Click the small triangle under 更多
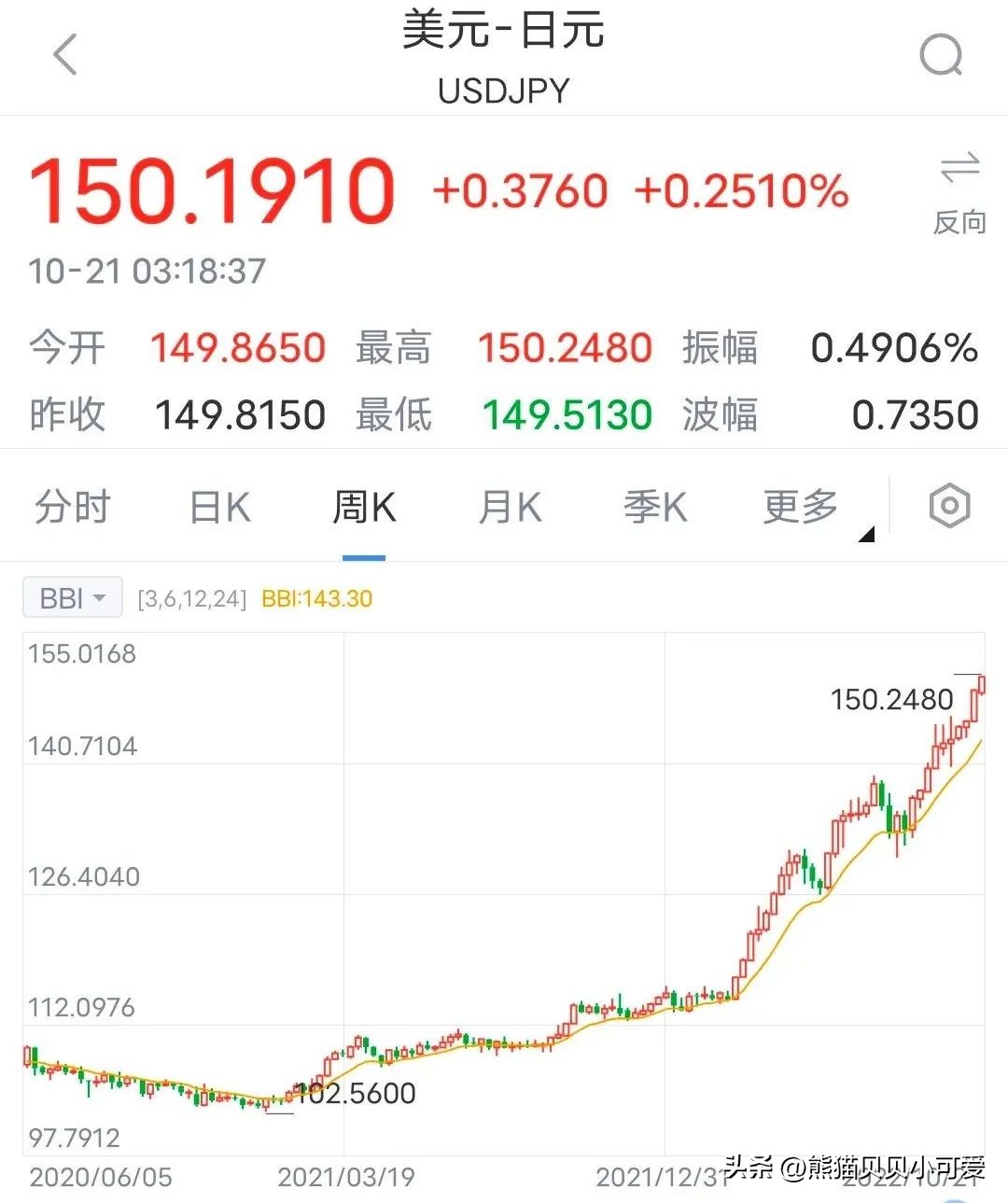Viewport: 1008px width, 1203px height. (867, 534)
